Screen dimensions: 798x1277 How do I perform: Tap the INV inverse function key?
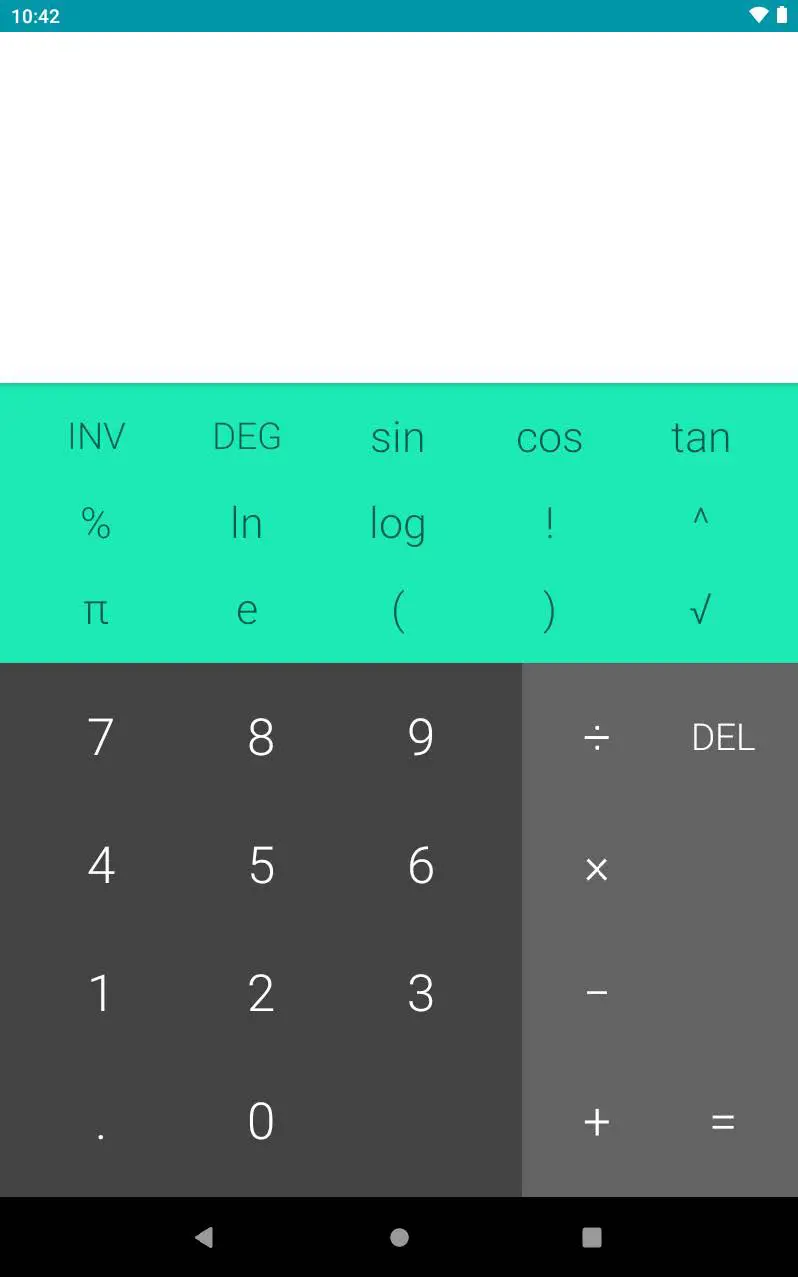[96, 437]
